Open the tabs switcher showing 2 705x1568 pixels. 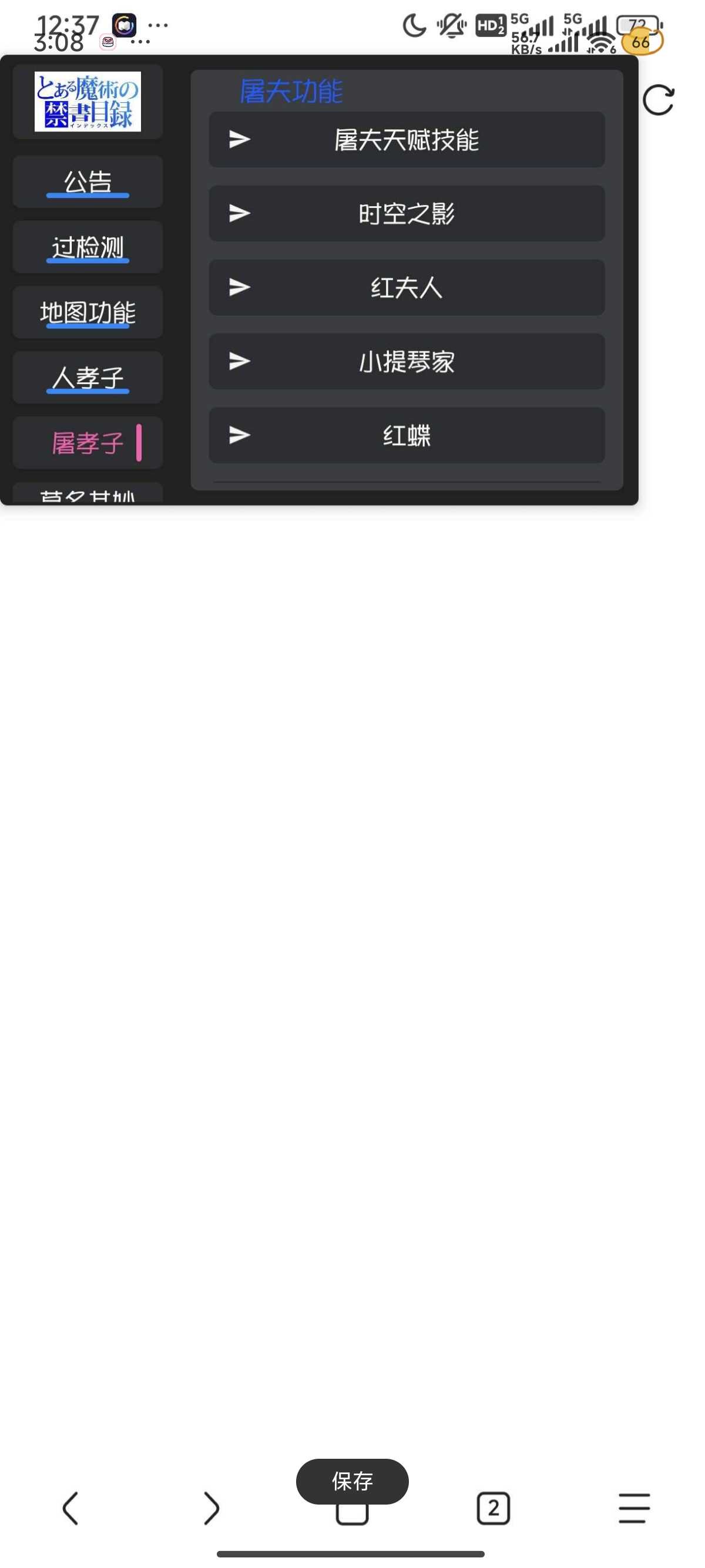tap(493, 1508)
